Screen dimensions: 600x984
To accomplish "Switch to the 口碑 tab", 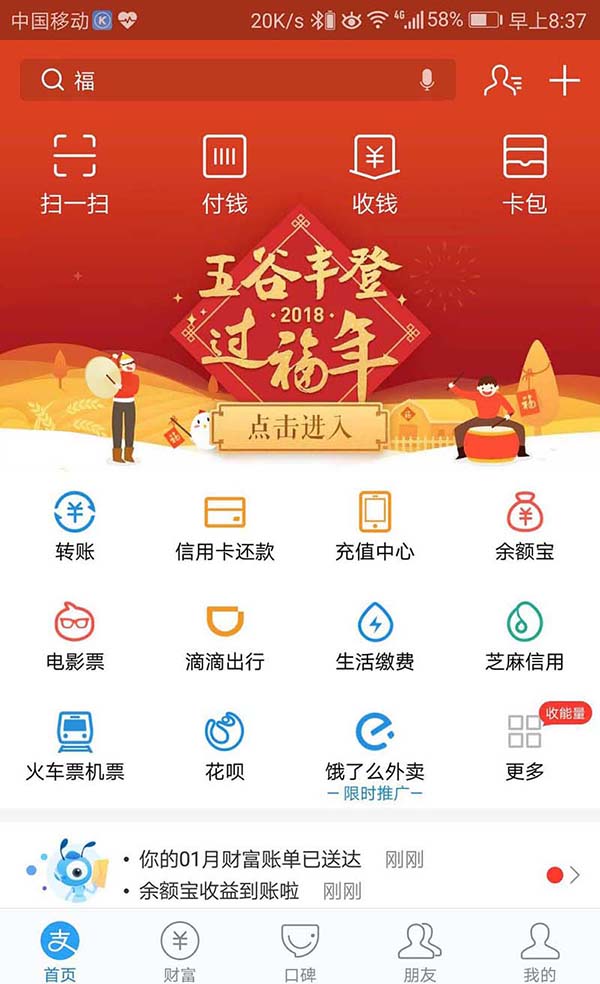I will [300, 952].
